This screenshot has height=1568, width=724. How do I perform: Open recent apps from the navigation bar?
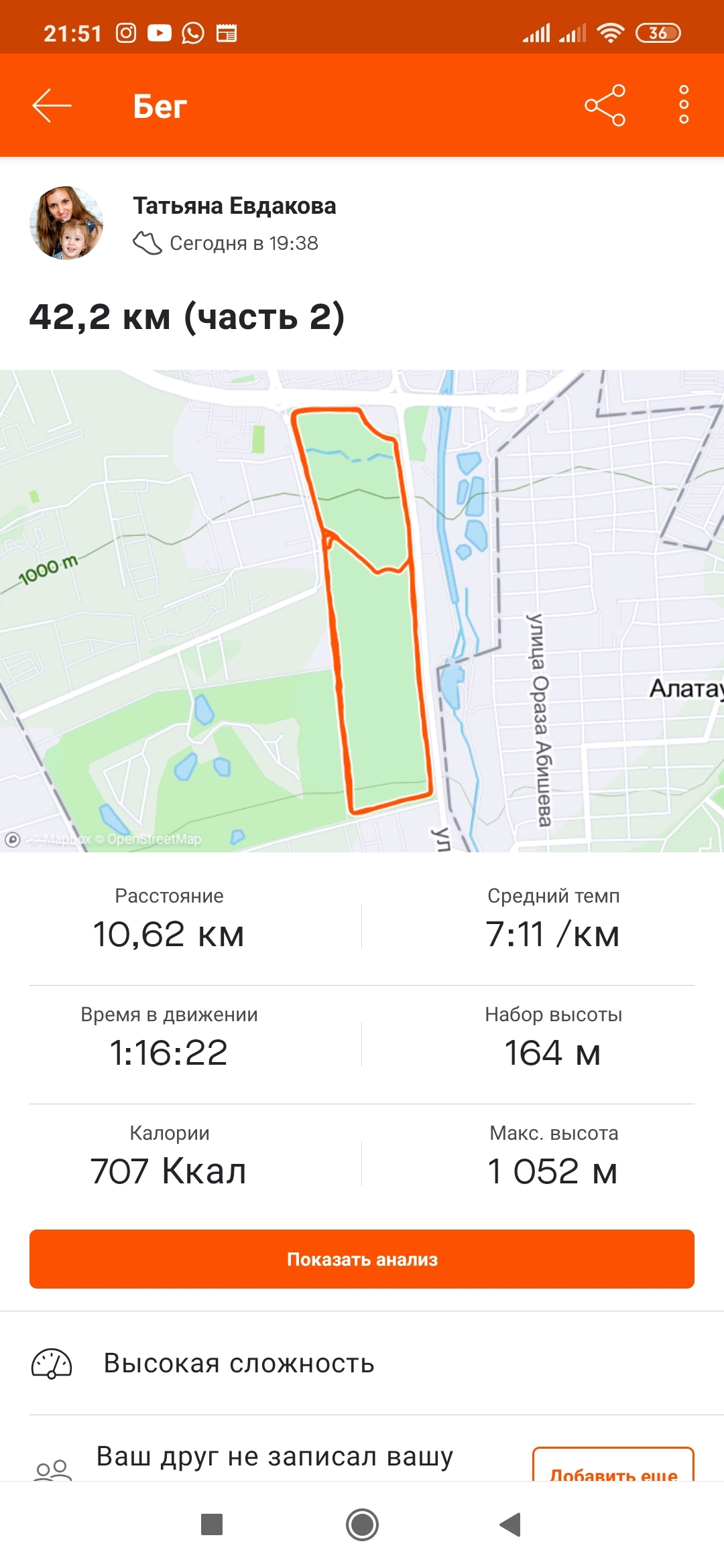pyautogui.click(x=212, y=1524)
